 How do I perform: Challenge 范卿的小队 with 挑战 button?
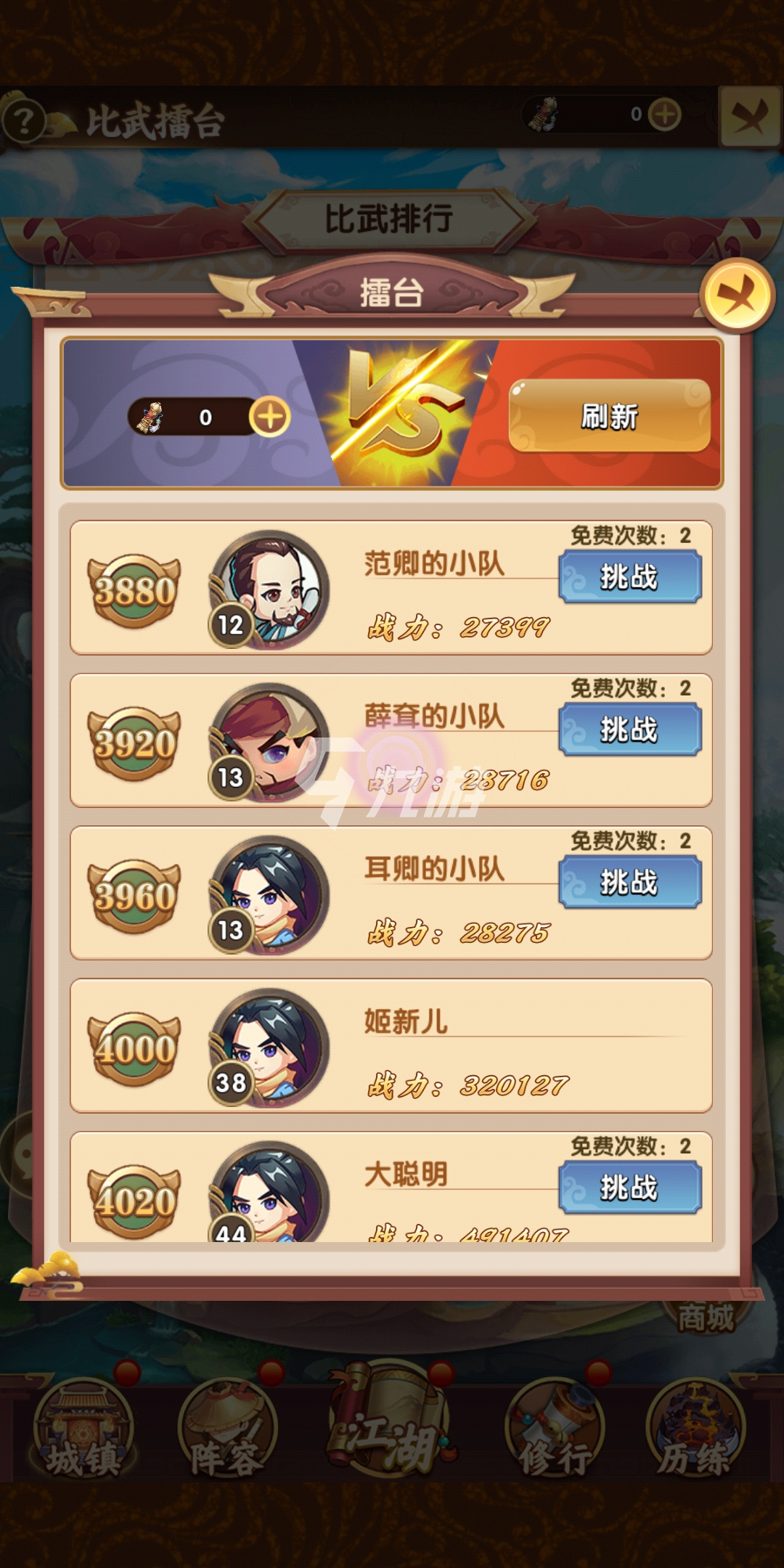coord(629,577)
